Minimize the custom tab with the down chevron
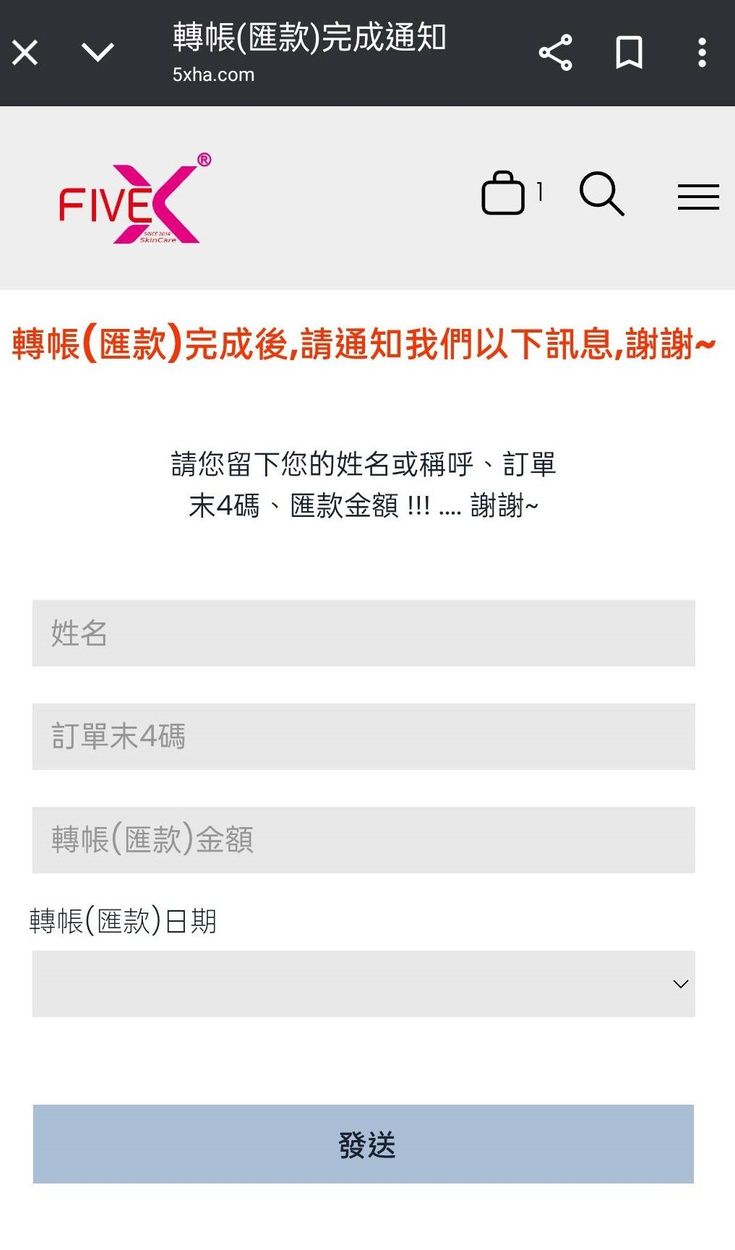Image resolution: width=735 pixels, height=1250 pixels. tap(97, 52)
